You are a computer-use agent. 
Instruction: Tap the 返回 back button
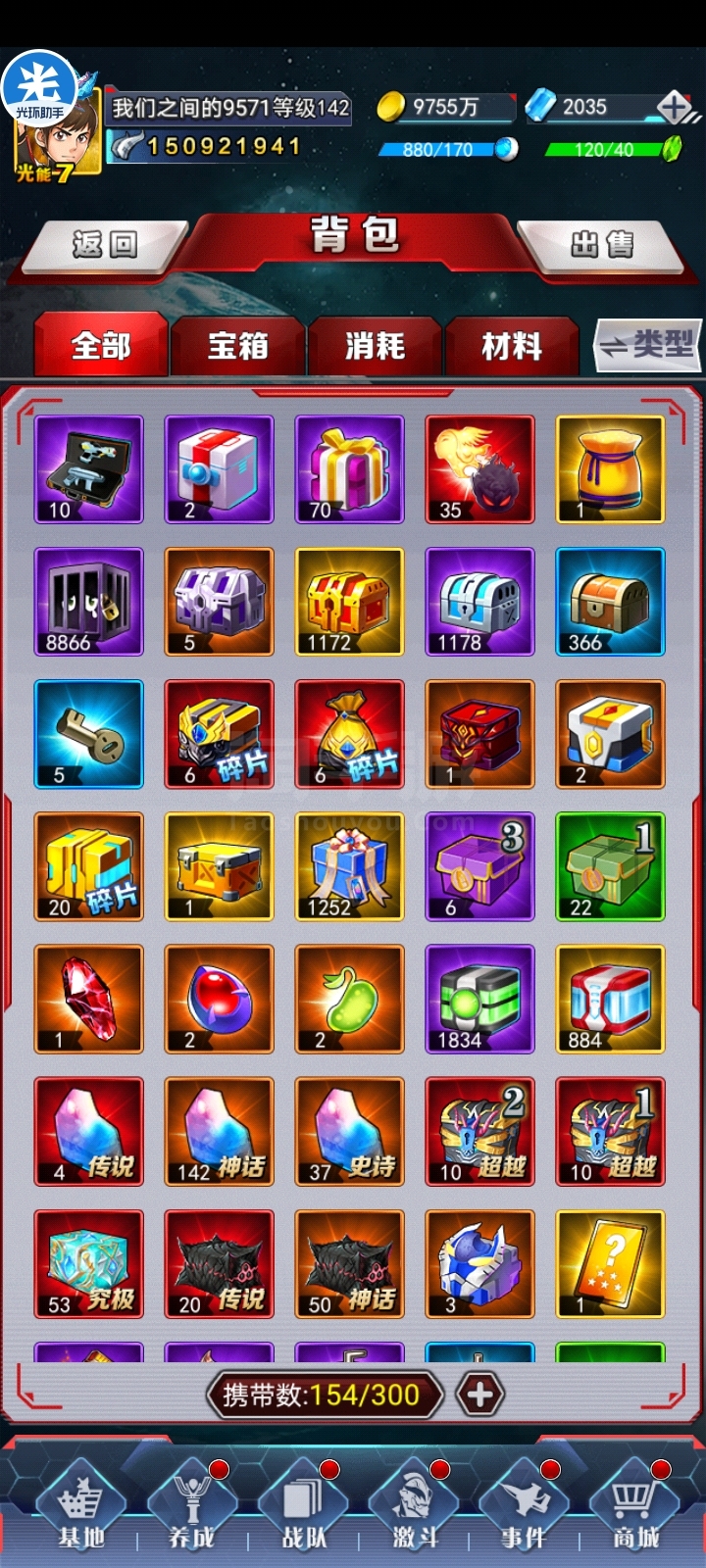pos(105,245)
